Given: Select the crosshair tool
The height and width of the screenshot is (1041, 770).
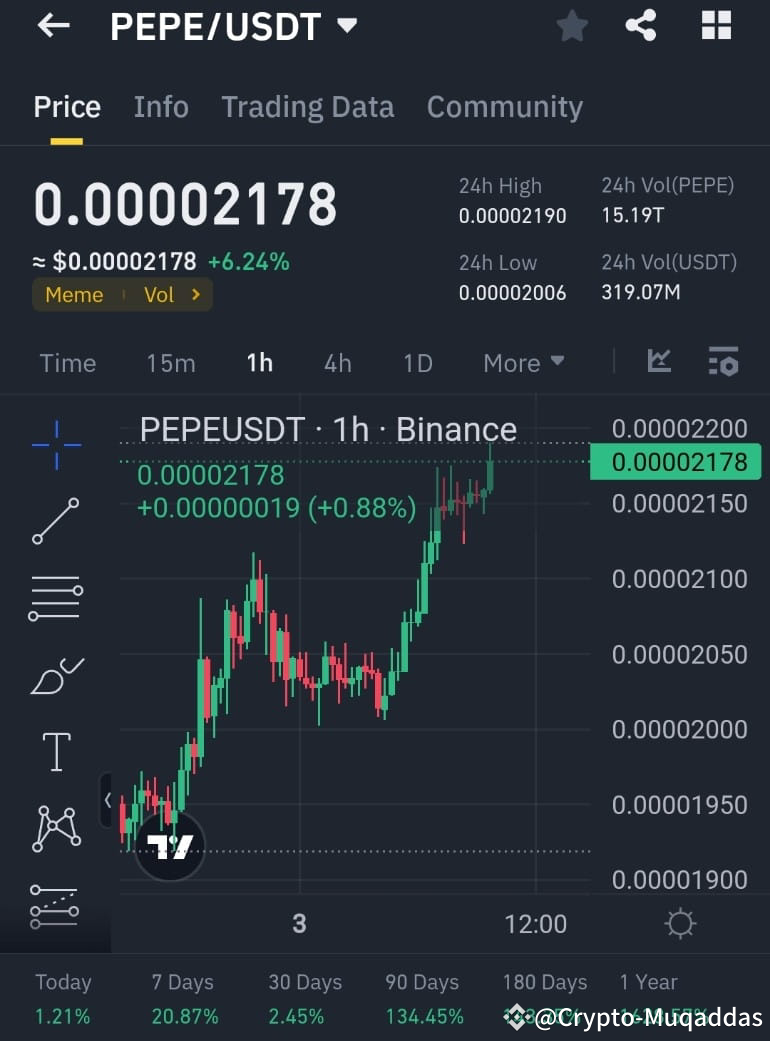Looking at the screenshot, I should [x=55, y=445].
